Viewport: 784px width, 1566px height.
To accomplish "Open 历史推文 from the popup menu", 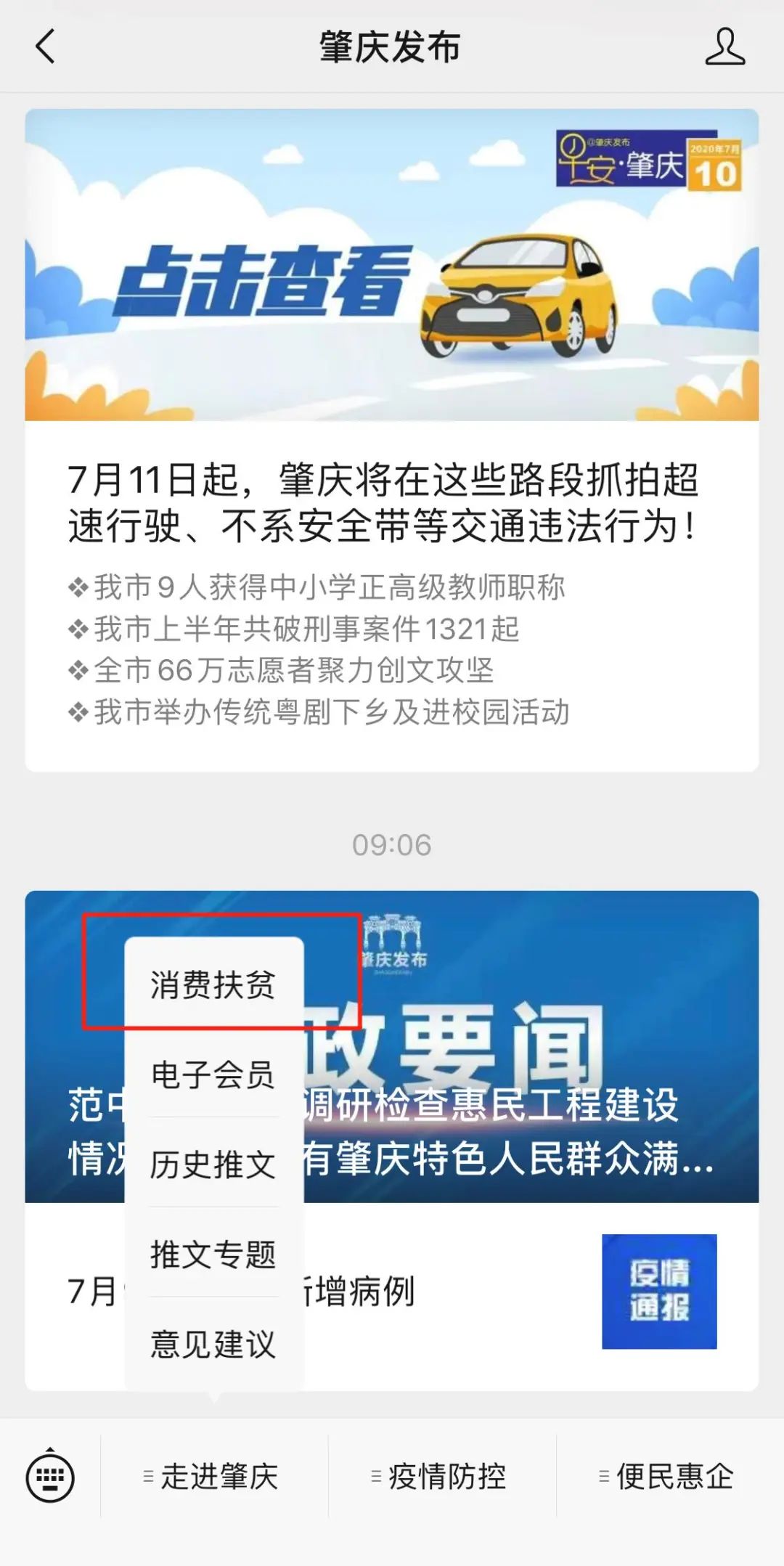I will 213,1165.
